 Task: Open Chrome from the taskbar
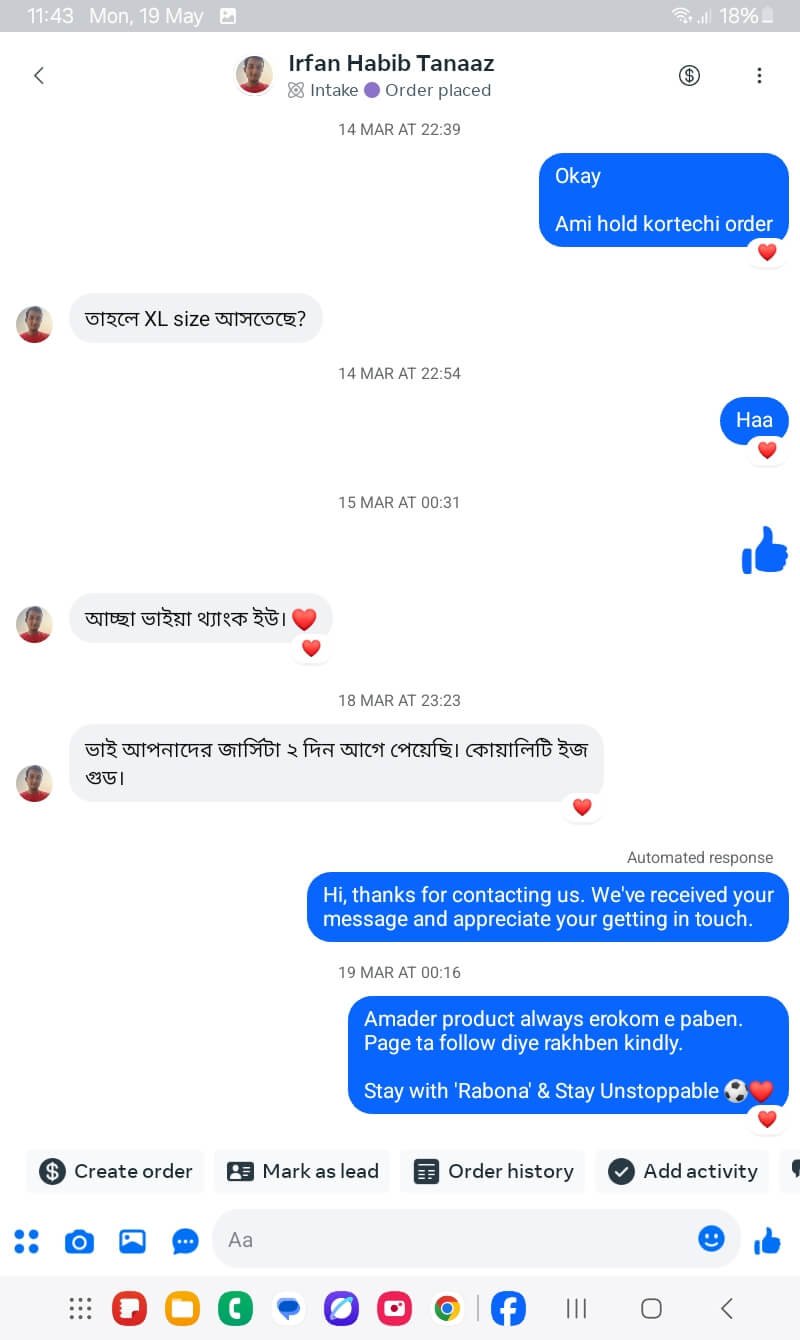point(447,1308)
